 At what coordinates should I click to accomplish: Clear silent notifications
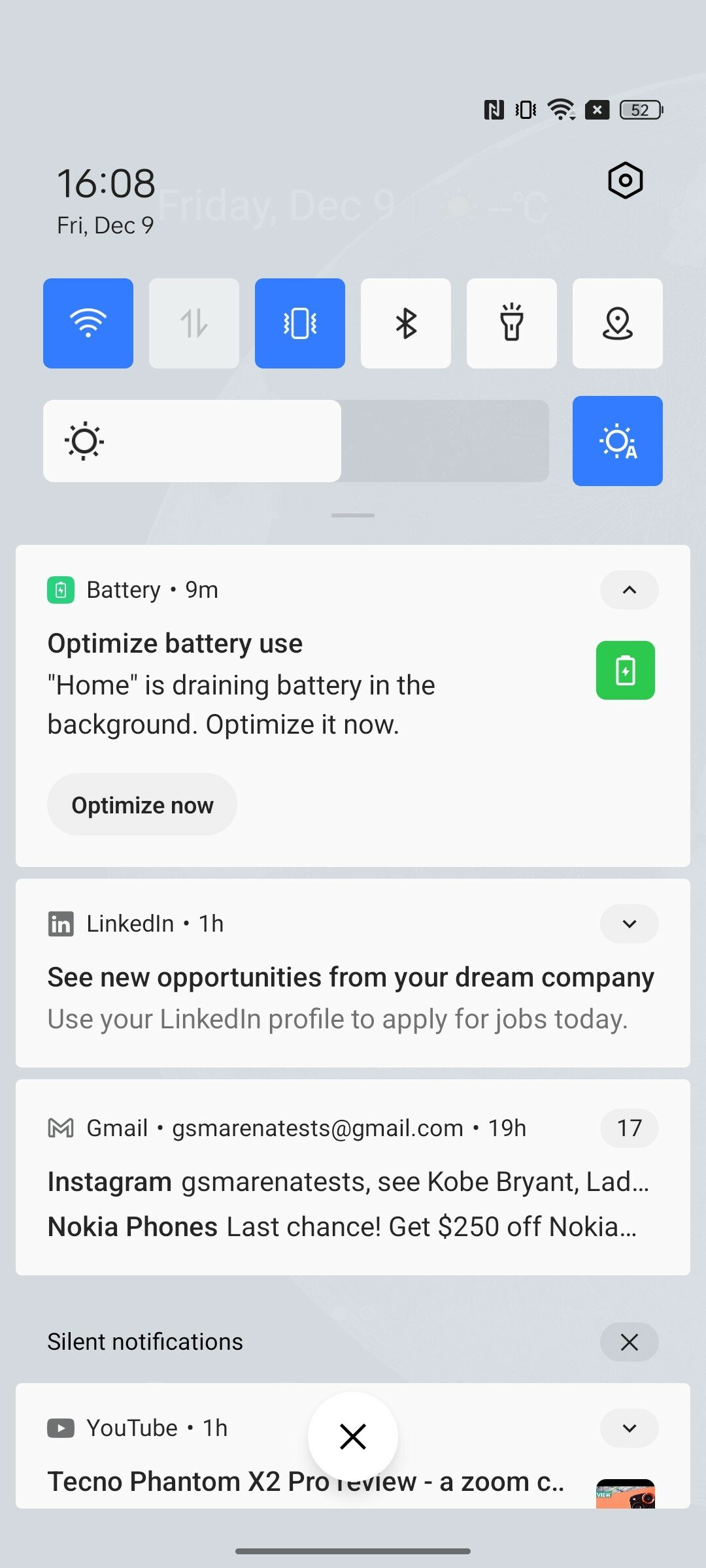630,1342
